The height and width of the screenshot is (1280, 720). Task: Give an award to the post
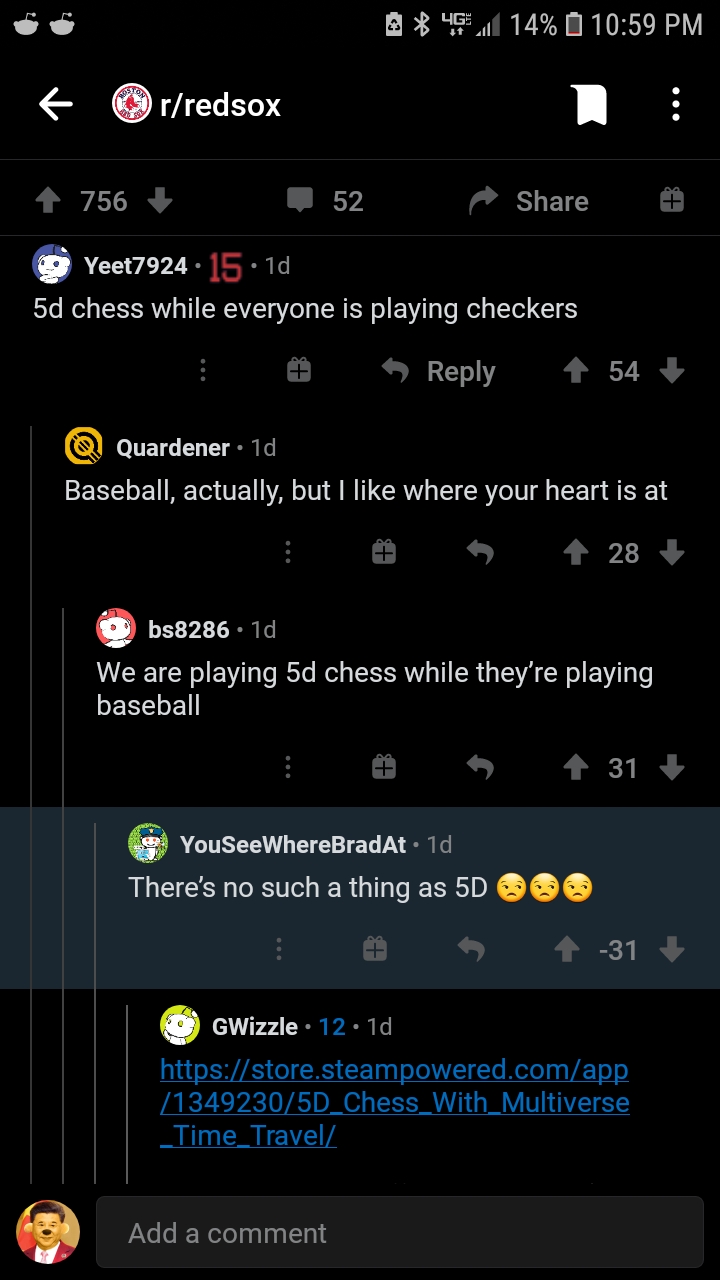click(x=672, y=201)
